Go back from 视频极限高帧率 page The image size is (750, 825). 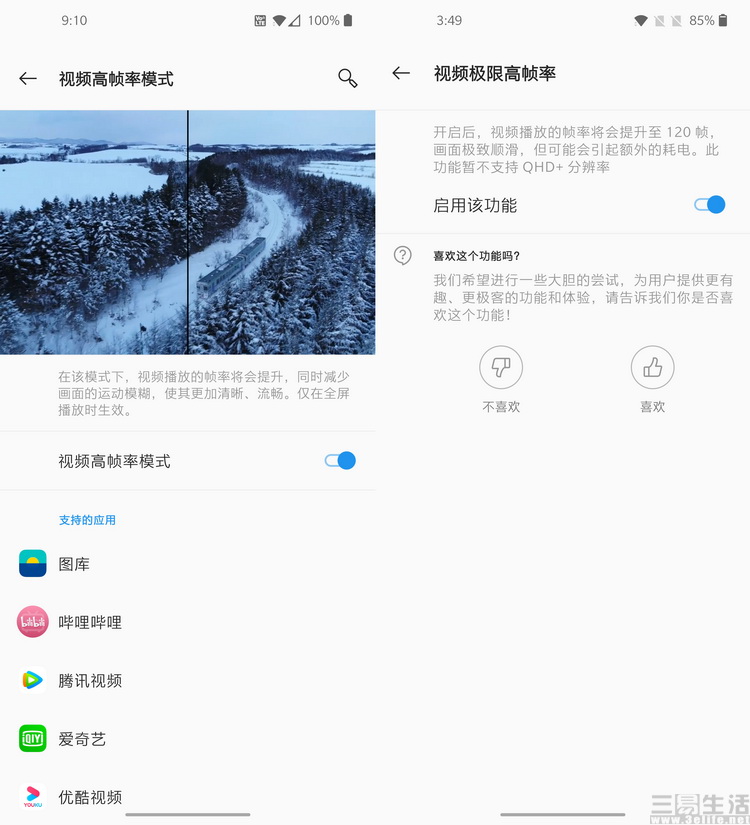point(401,73)
